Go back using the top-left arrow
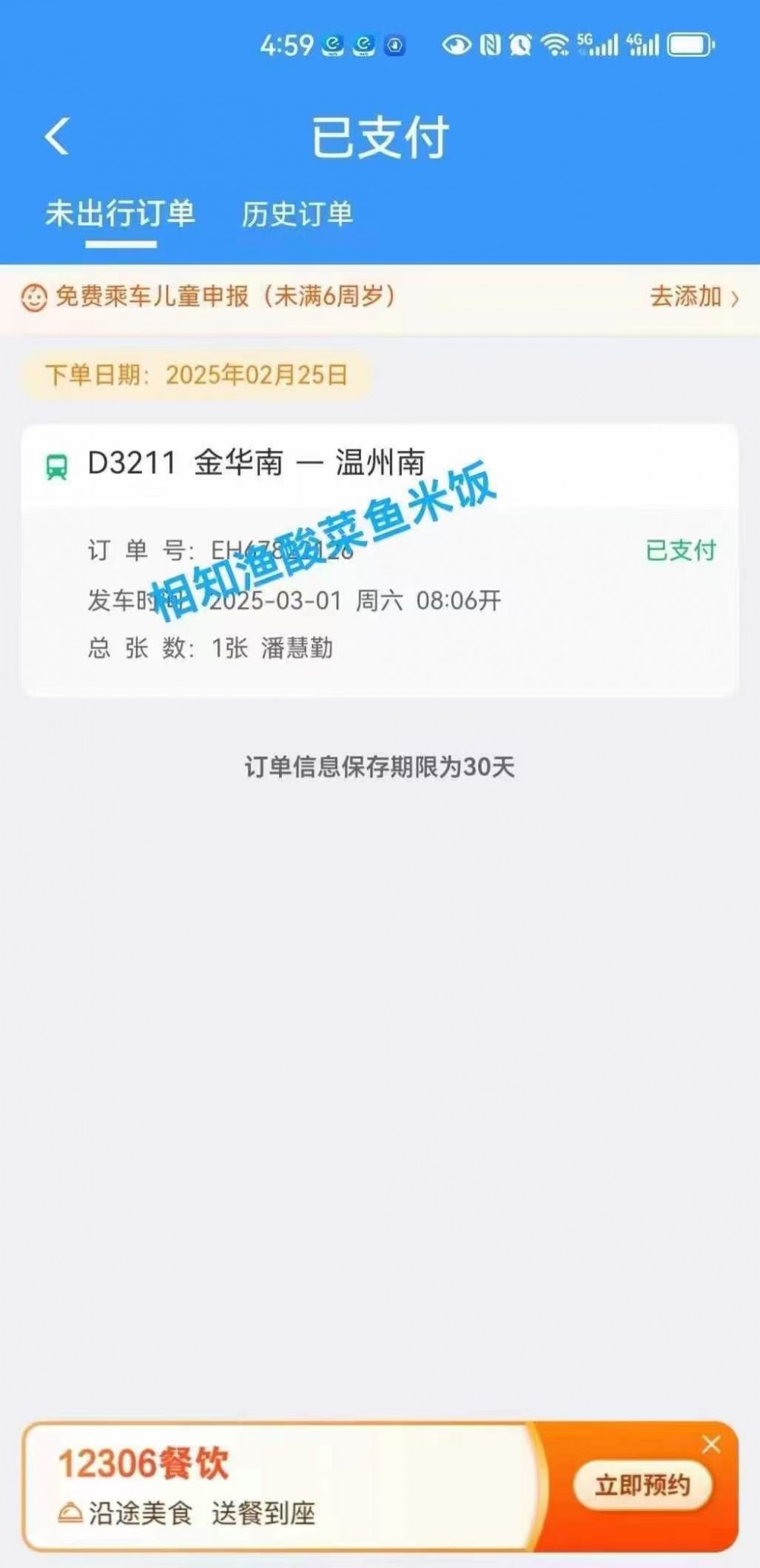760x1568 pixels. click(58, 137)
